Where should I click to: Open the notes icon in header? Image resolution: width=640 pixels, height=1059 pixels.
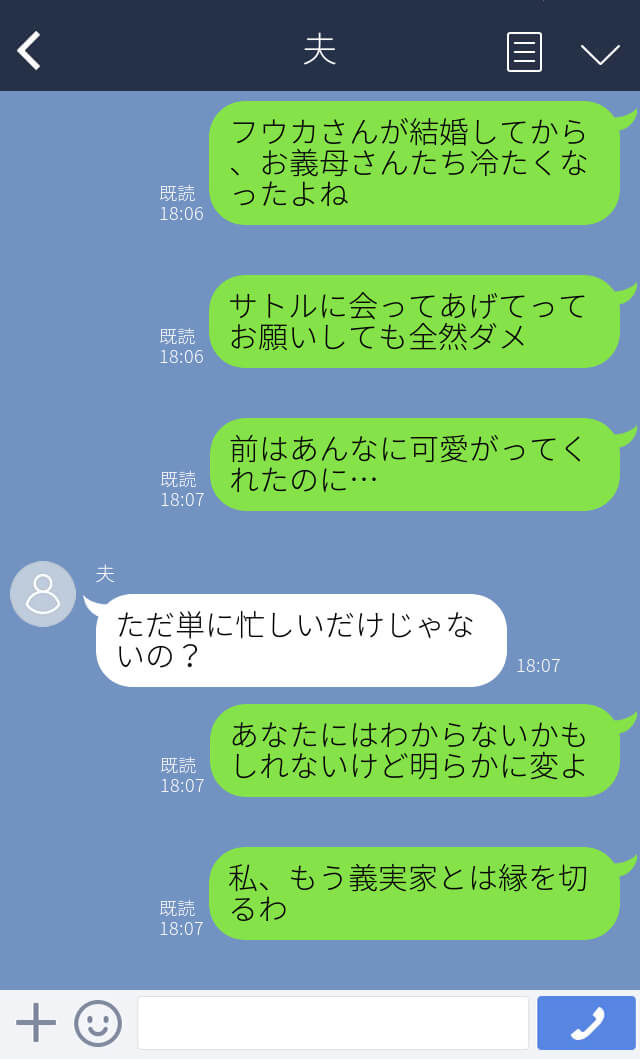click(x=524, y=52)
